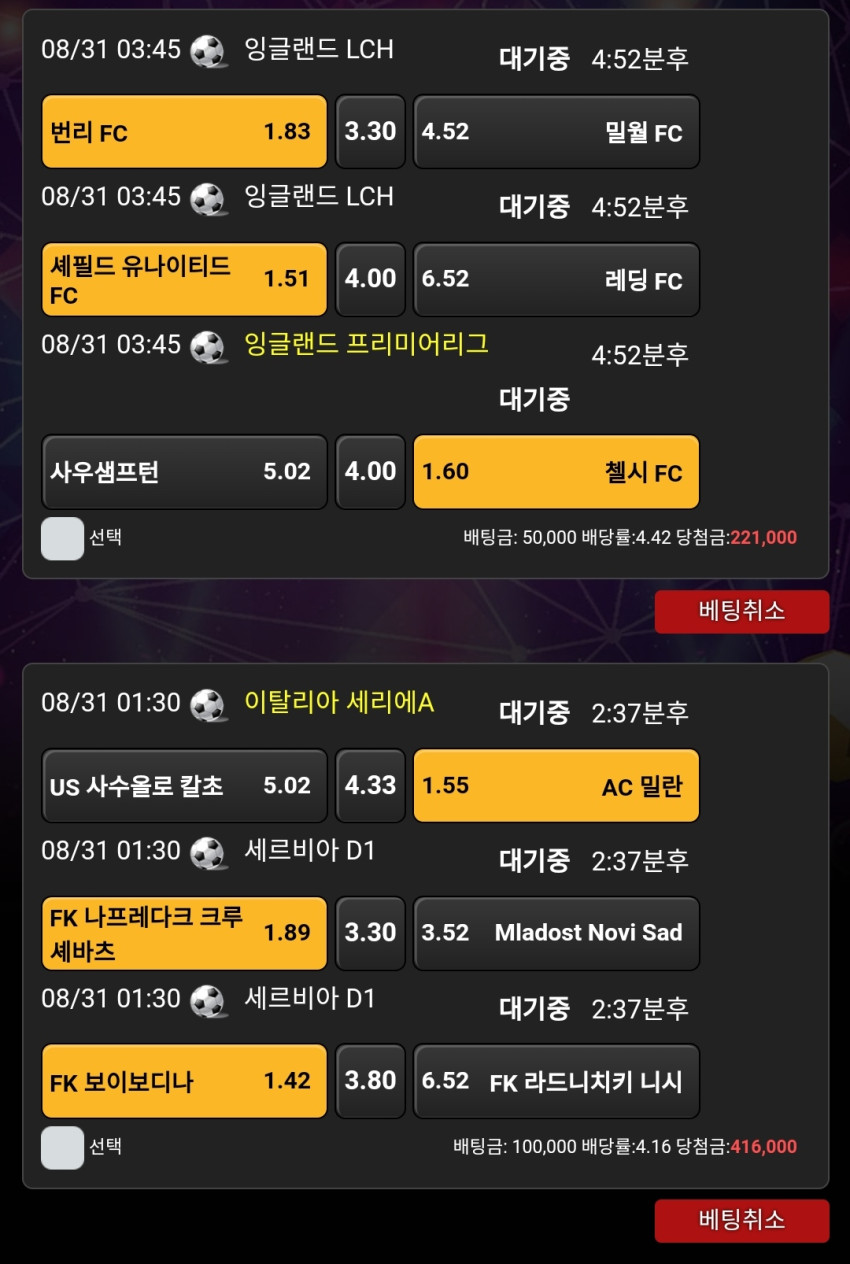The height and width of the screenshot is (1264, 850).
Task: Select 레딩 FC at 6.52 odds
Action: 556,279
